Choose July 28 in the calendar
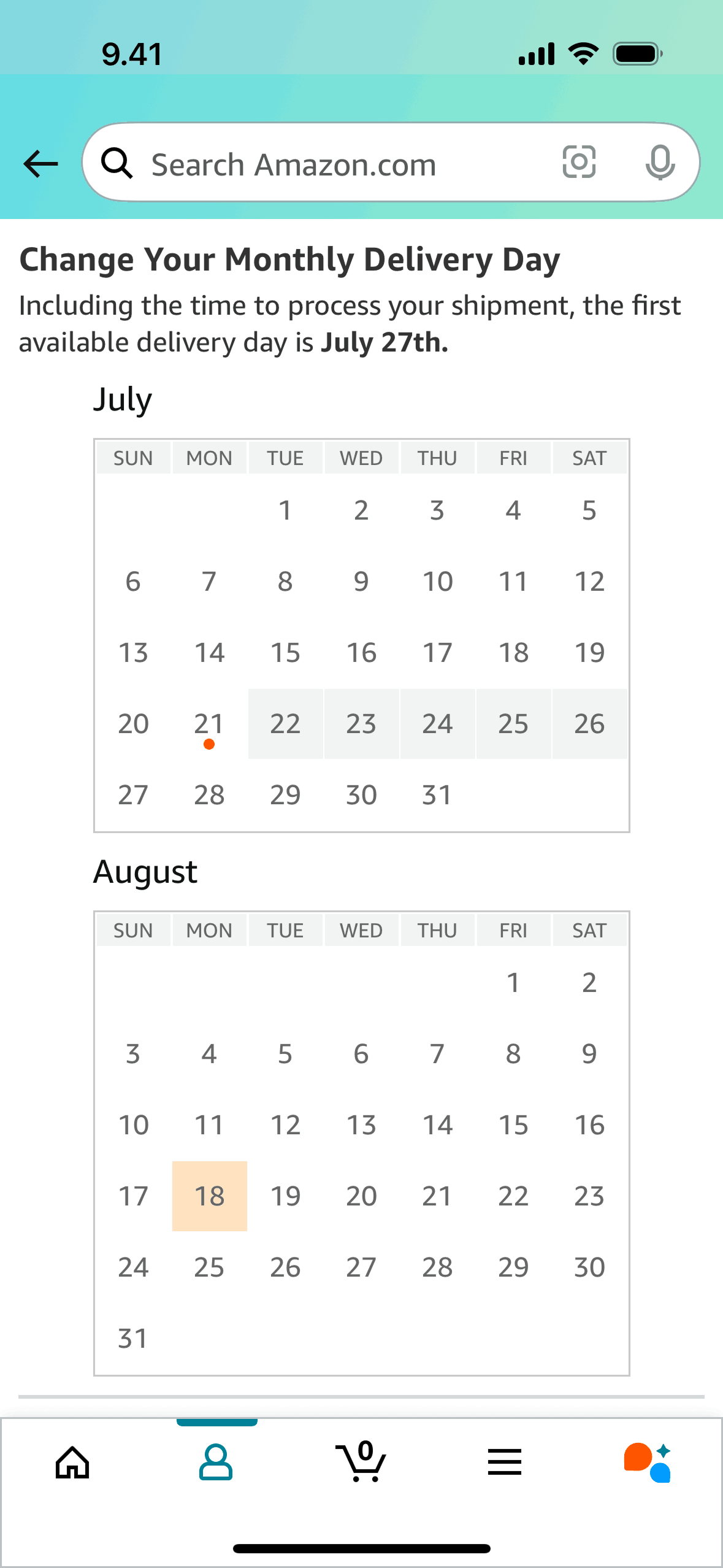 point(209,794)
